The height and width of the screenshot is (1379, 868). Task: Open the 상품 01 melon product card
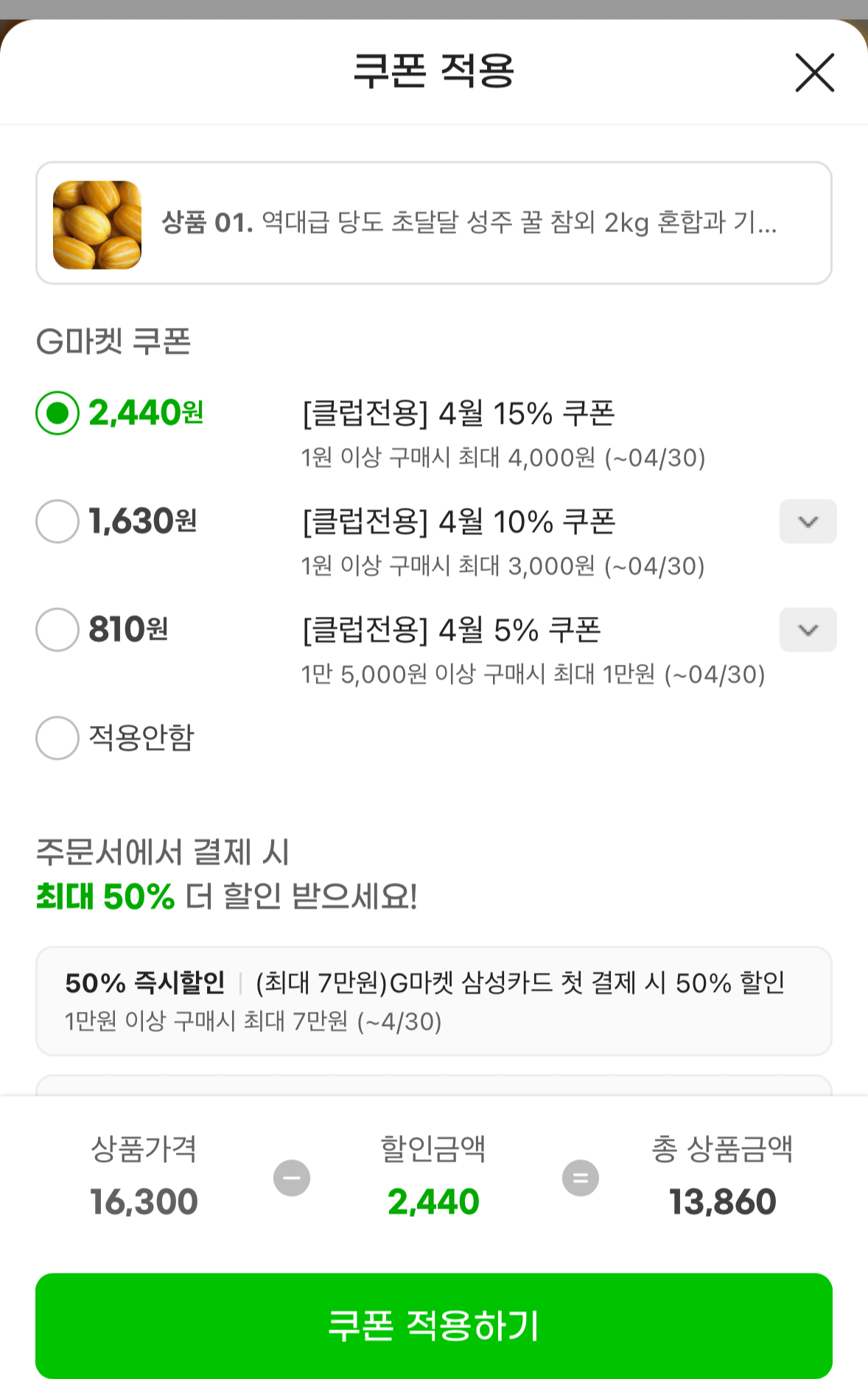click(435, 221)
